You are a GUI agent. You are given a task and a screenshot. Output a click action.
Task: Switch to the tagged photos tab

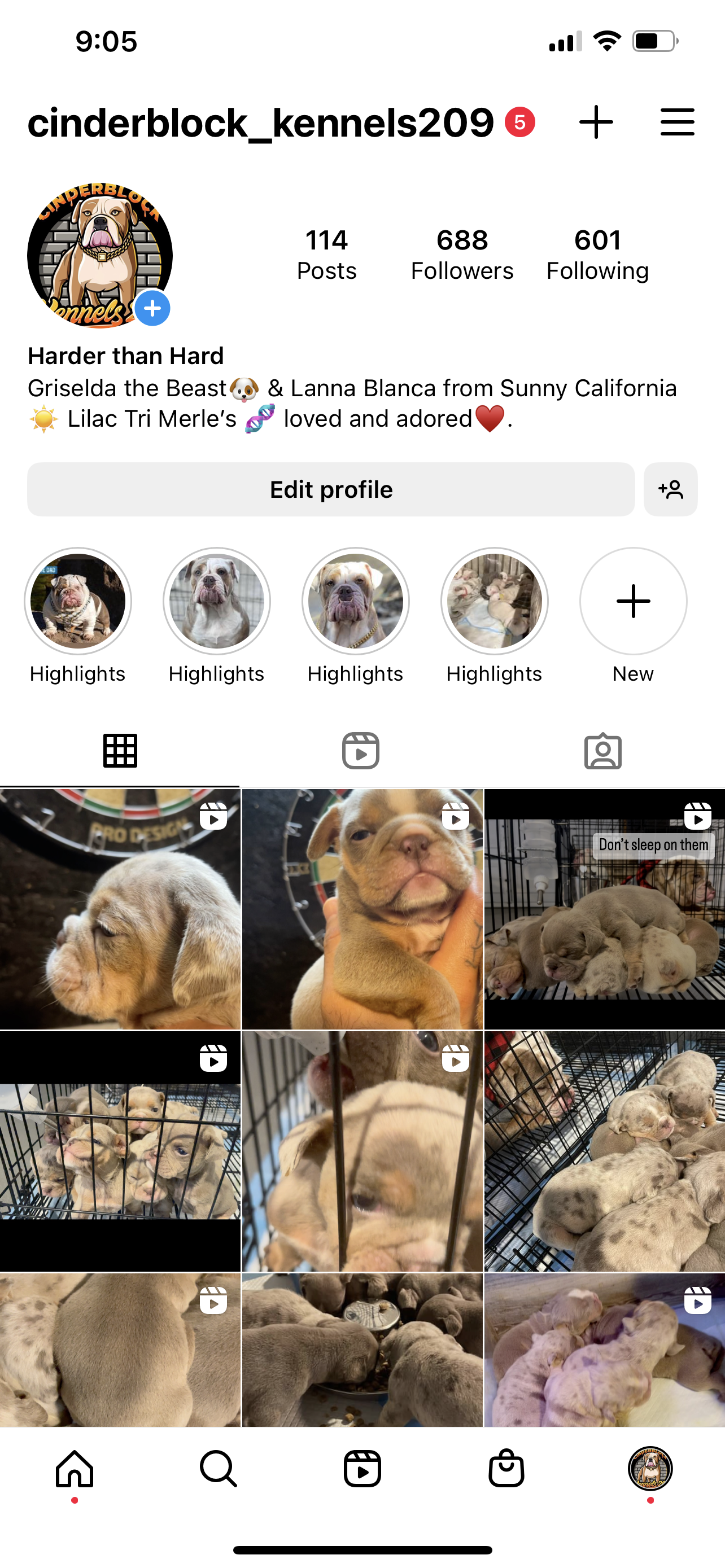[x=602, y=751]
